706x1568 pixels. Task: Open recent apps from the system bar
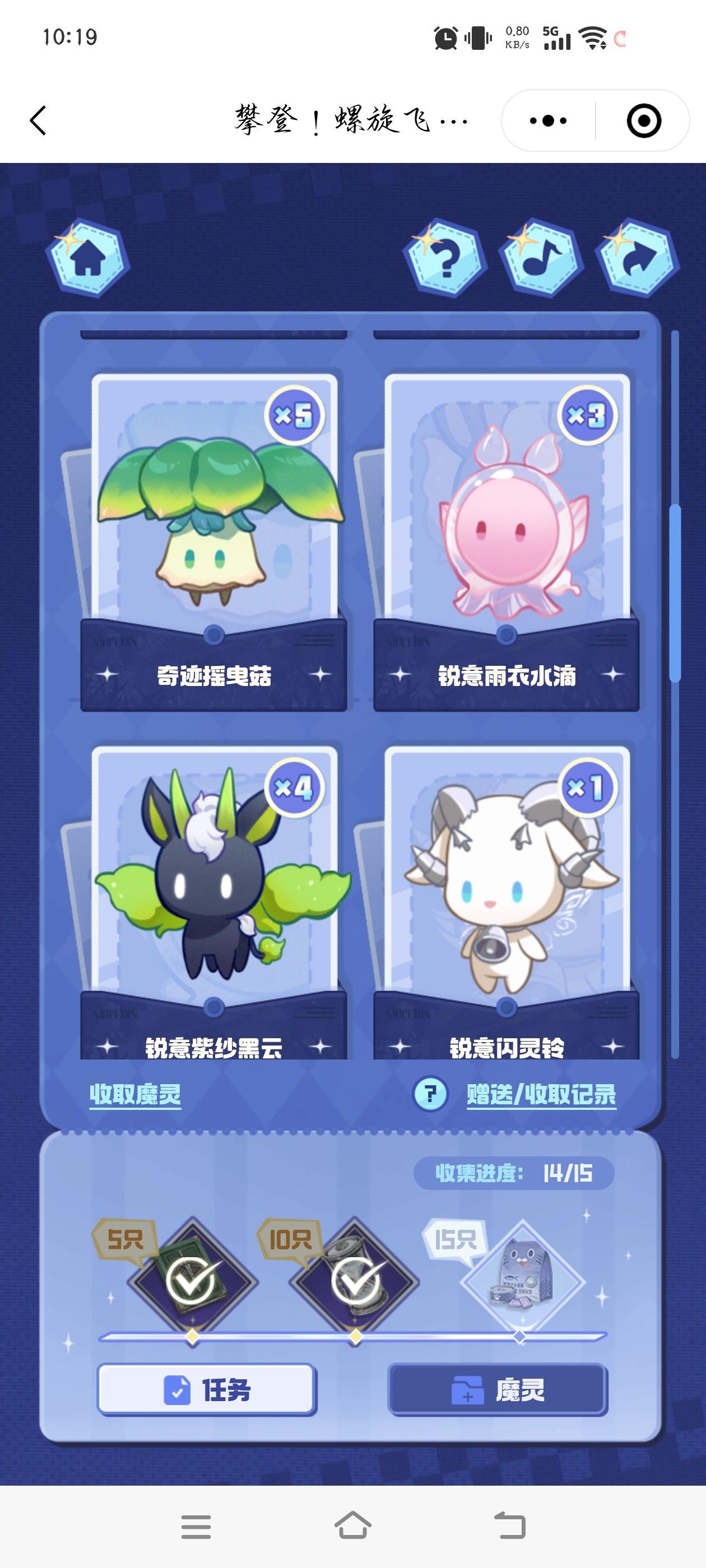[196, 1526]
